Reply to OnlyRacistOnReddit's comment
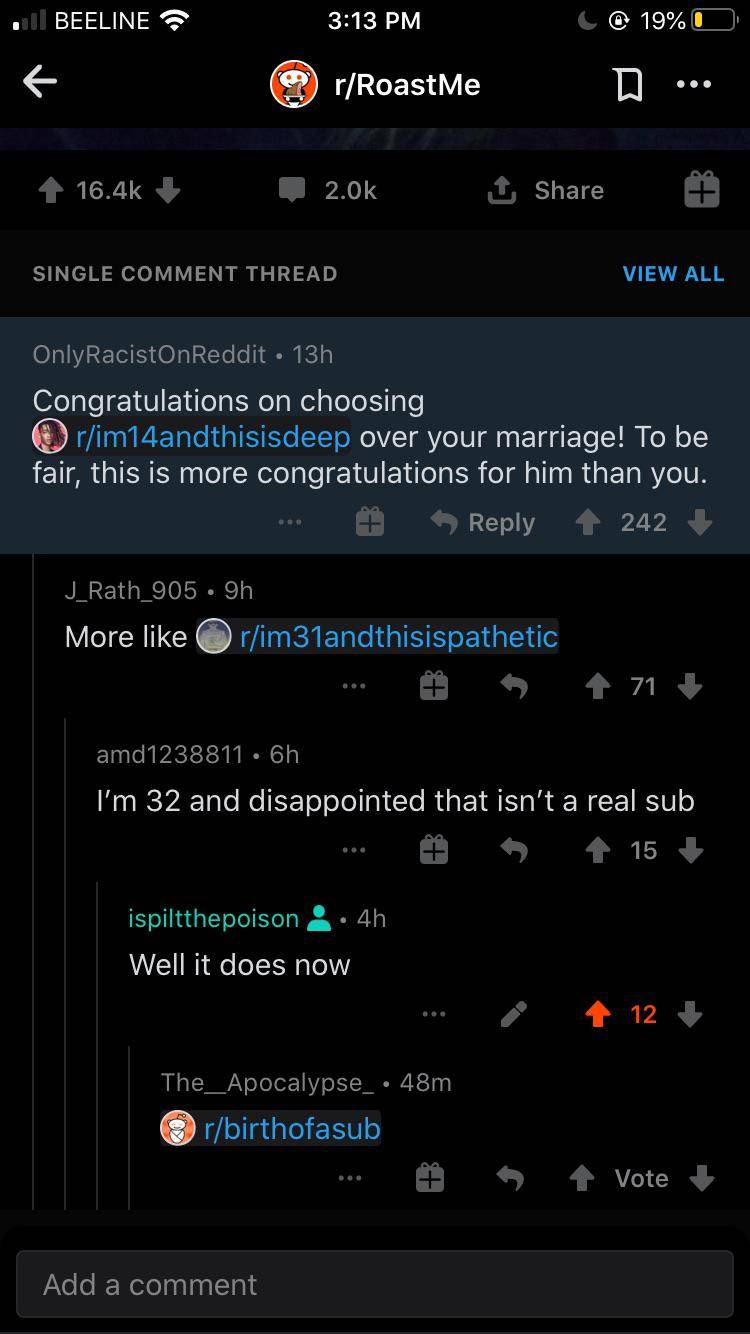 click(x=483, y=522)
